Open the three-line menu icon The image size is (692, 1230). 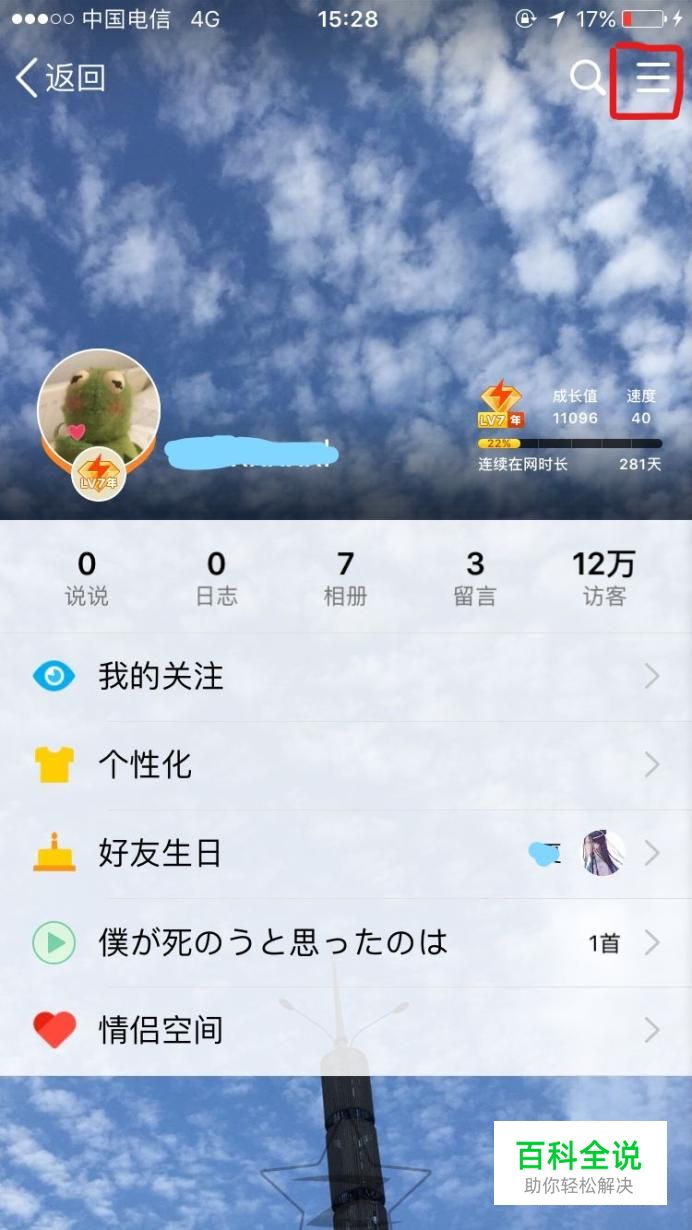(x=653, y=76)
